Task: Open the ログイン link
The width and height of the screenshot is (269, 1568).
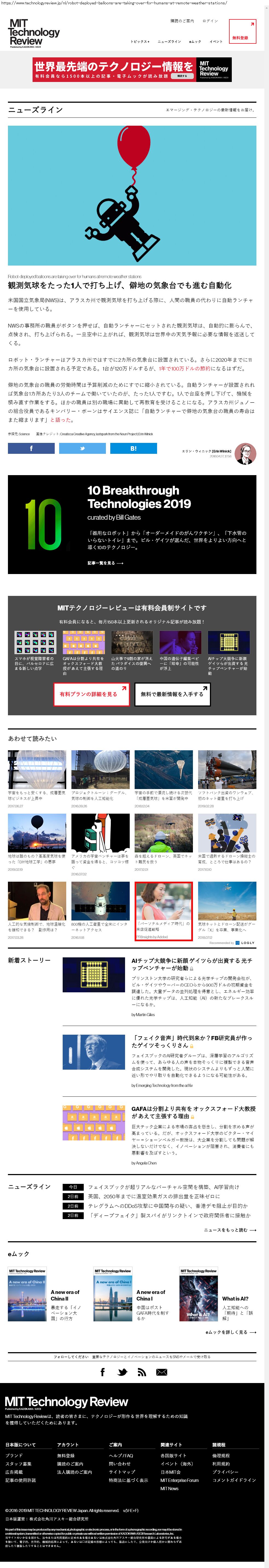Action: click(x=210, y=21)
